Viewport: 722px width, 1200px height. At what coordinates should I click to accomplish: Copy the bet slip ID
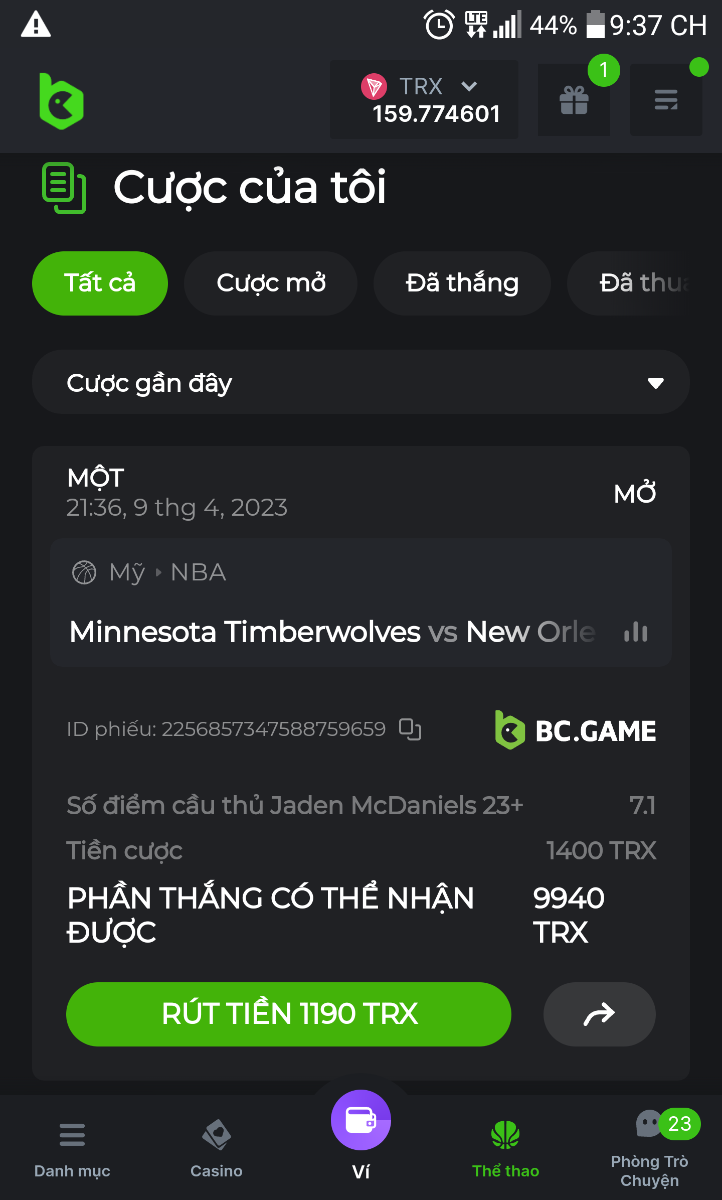pos(410,729)
